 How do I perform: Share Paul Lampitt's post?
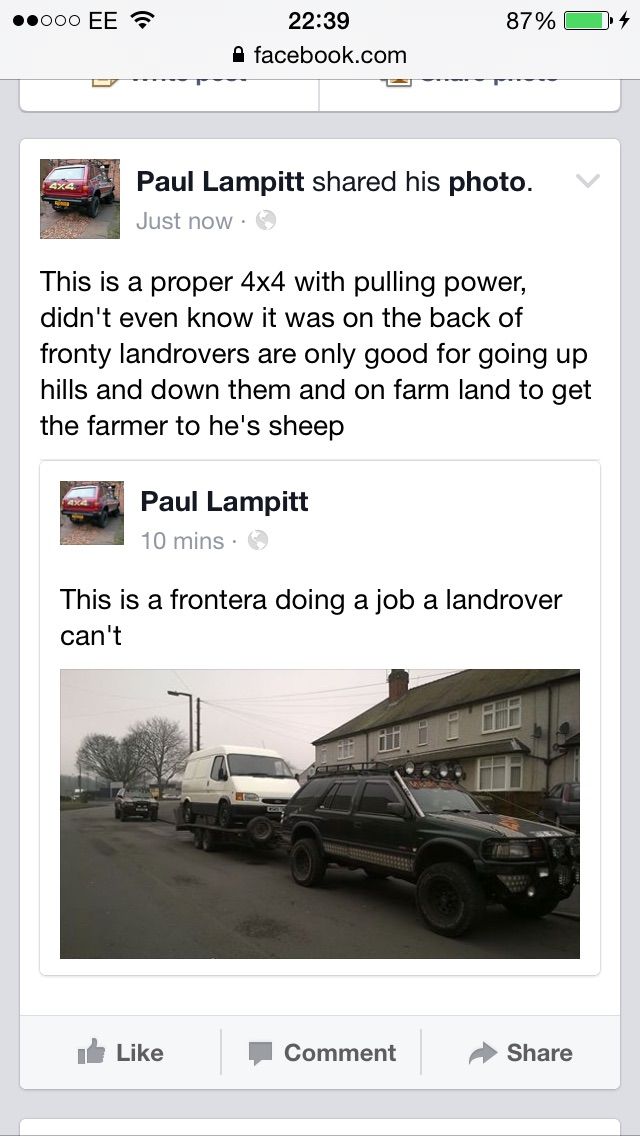coord(520,1053)
